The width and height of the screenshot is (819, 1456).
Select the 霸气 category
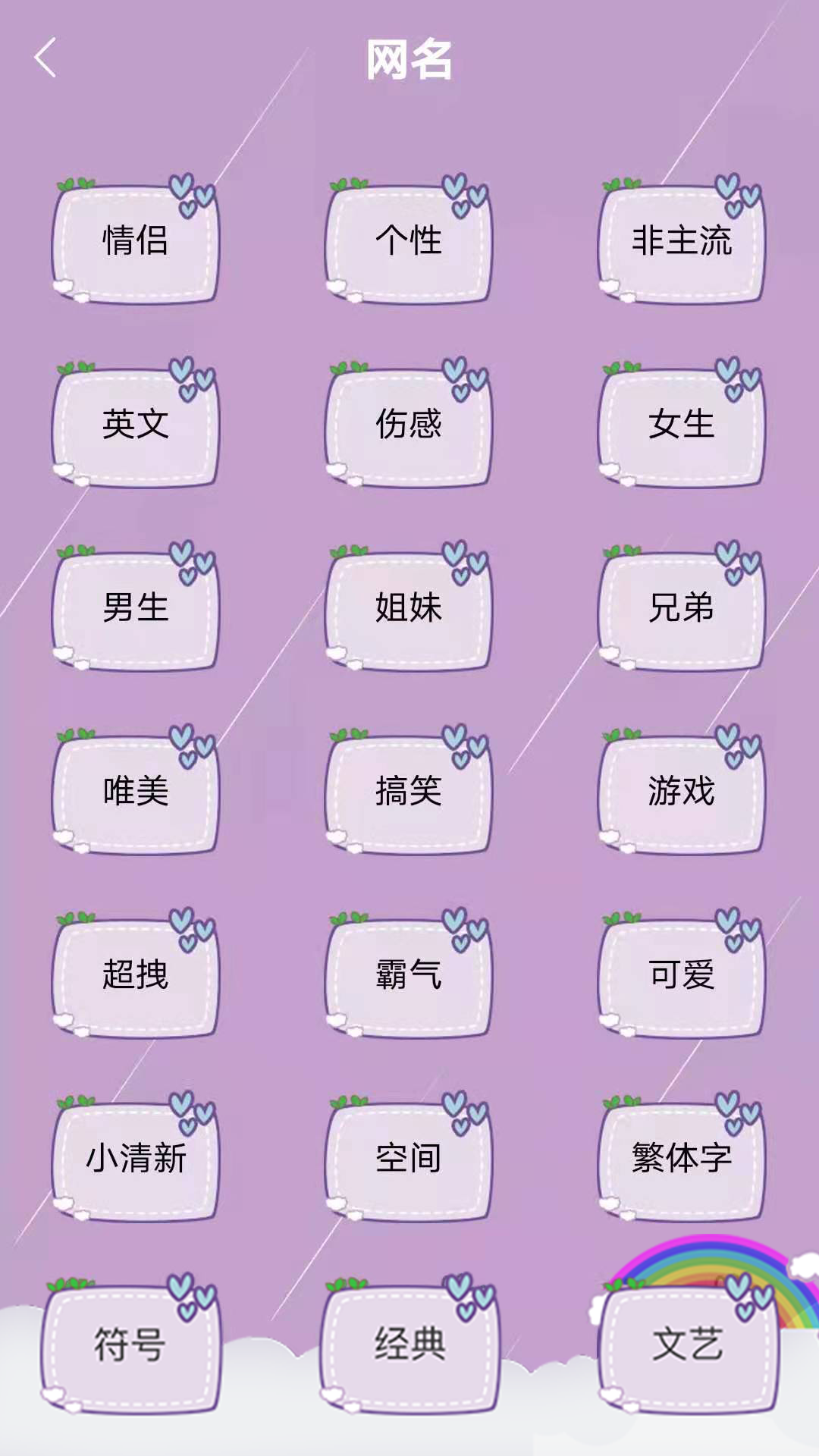pyautogui.click(x=409, y=975)
